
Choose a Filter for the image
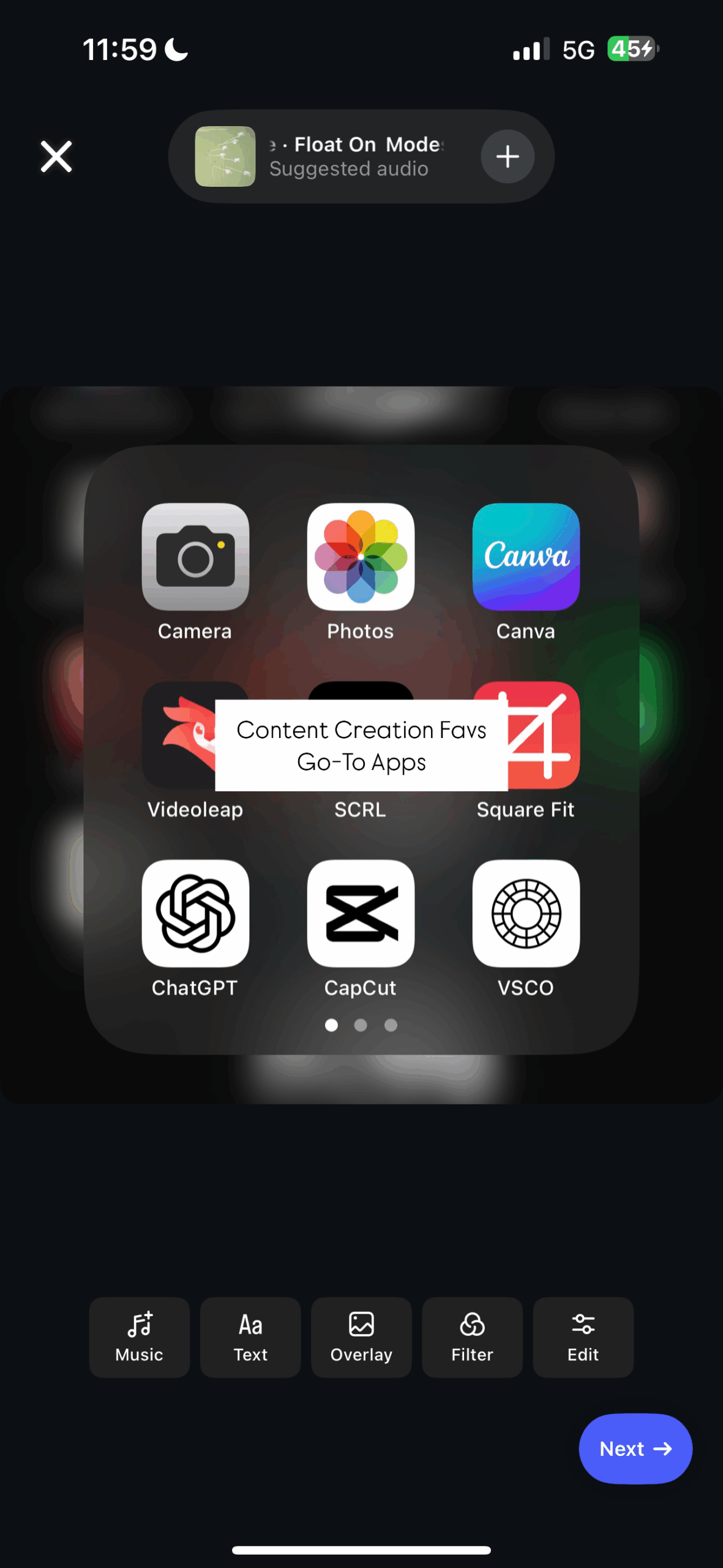472,1337
